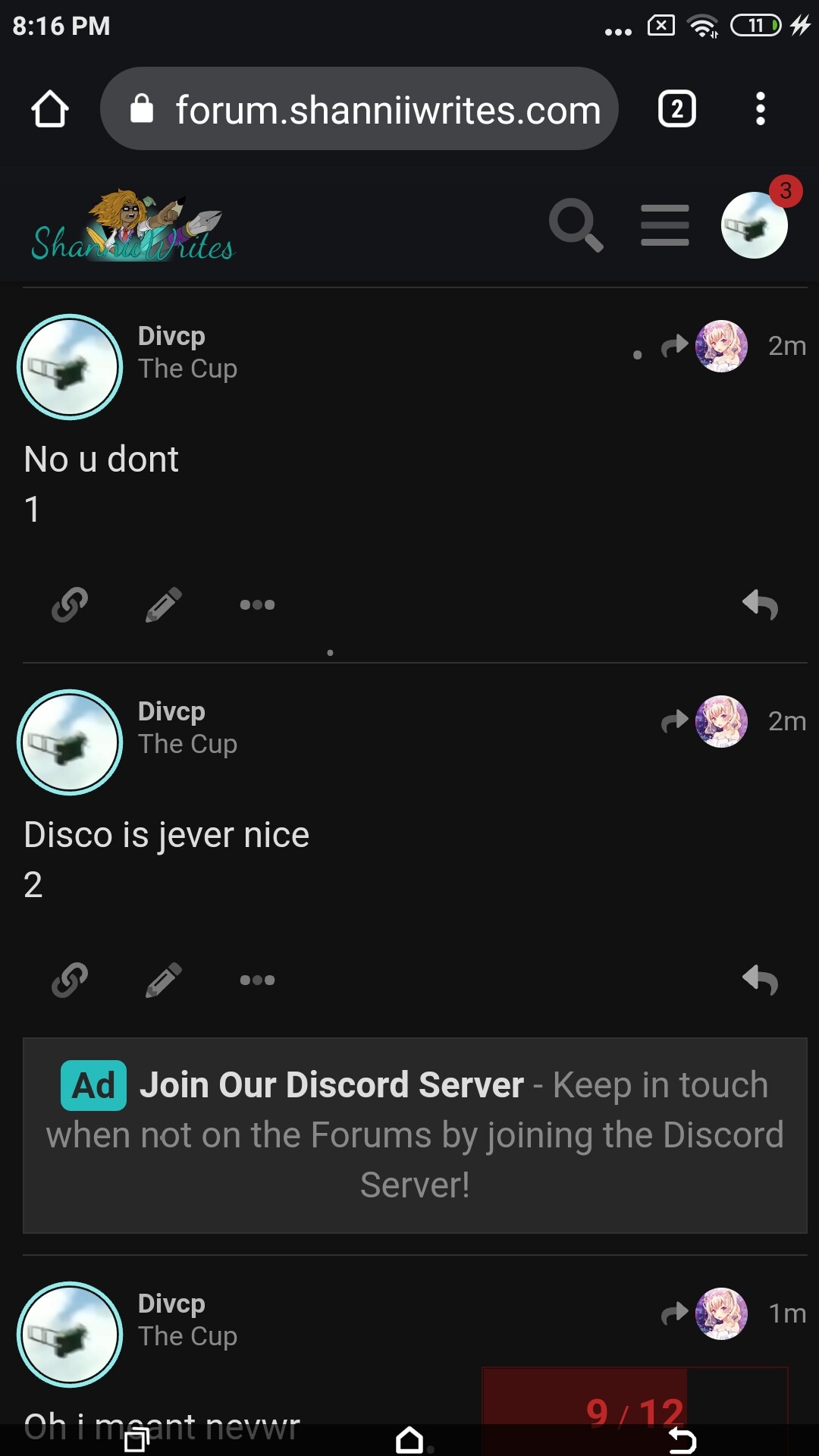819x1456 pixels.
Task: Show more actions for "No u dont" post
Action: pos(257,604)
